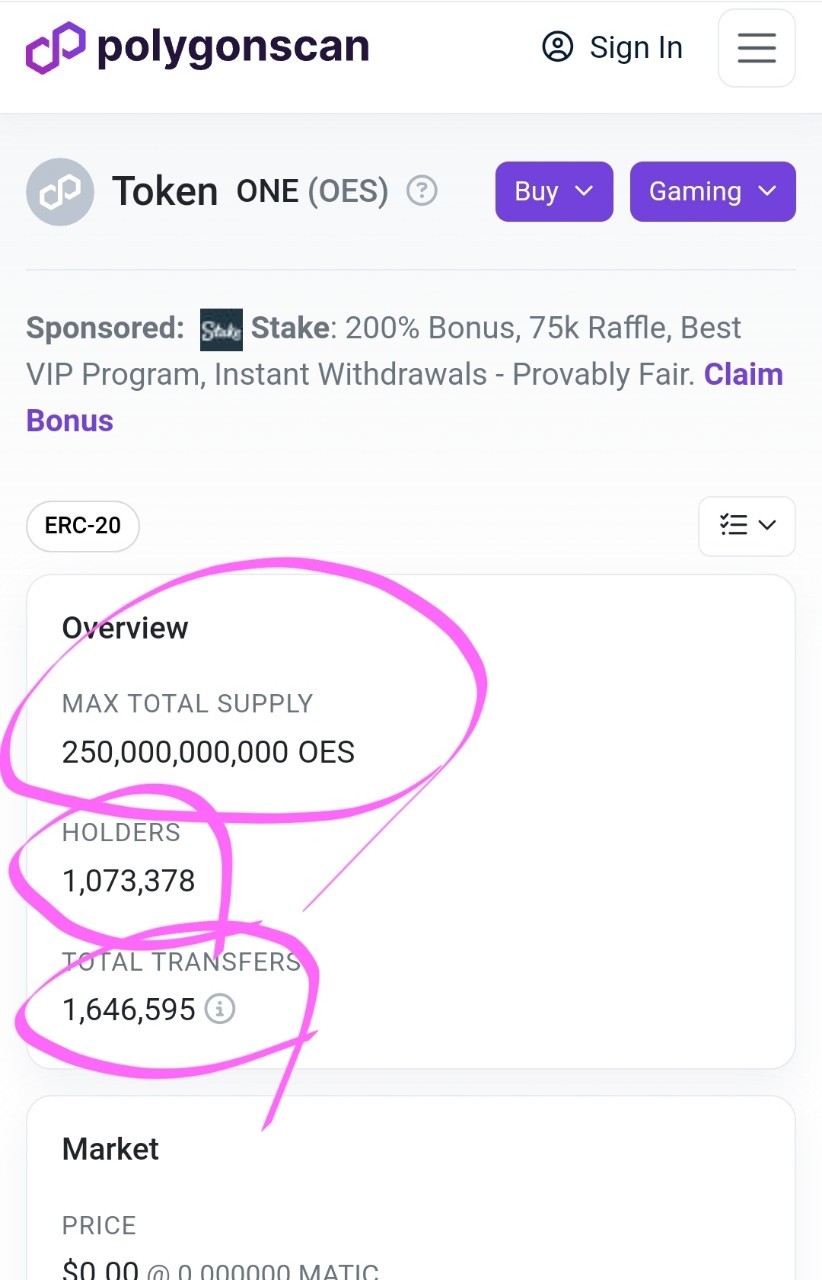Click the token's Polygon logo avatar
Viewport: 822px width, 1280px height.
point(60,191)
